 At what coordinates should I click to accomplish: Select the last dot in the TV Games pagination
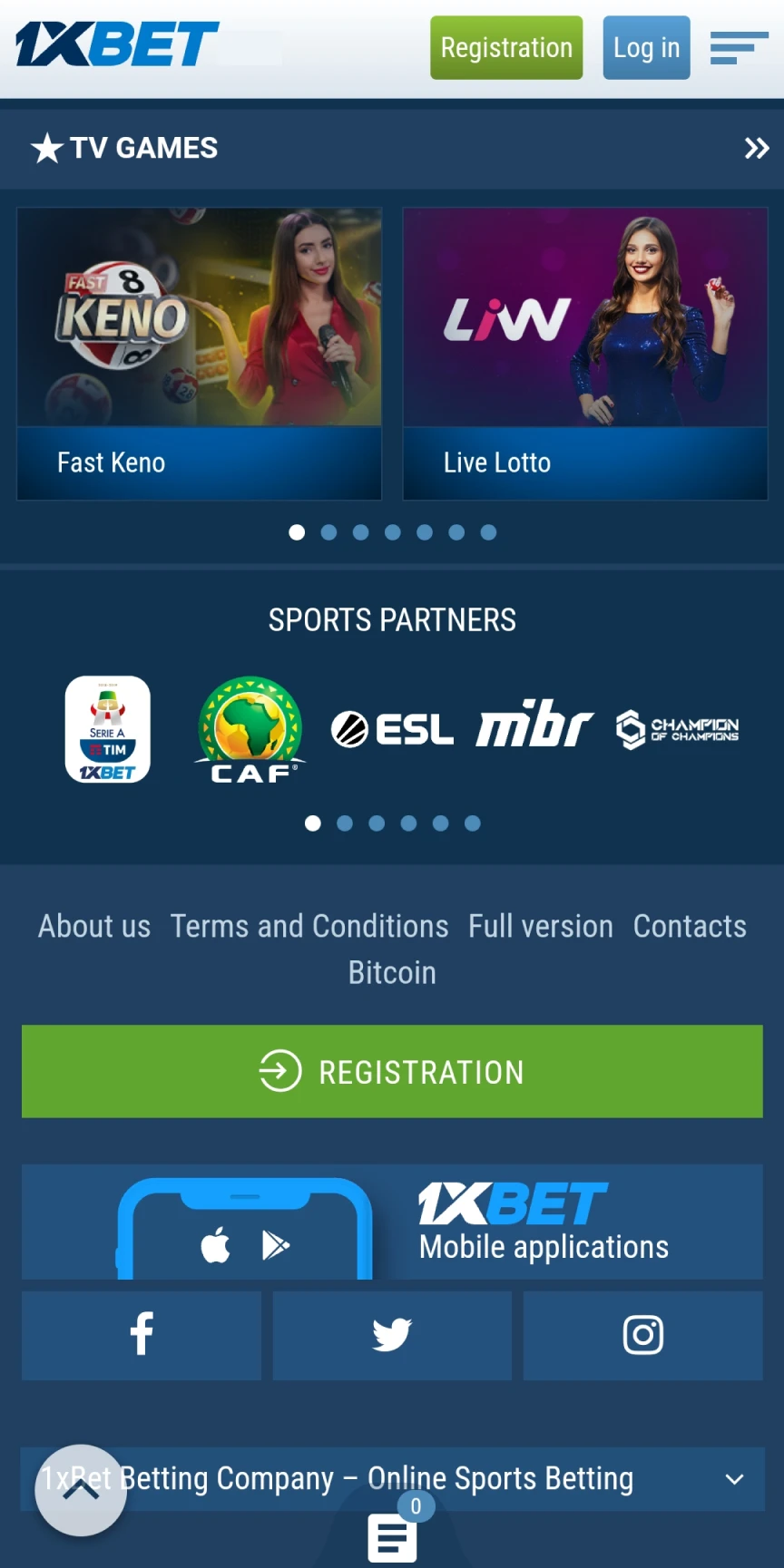click(488, 532)
